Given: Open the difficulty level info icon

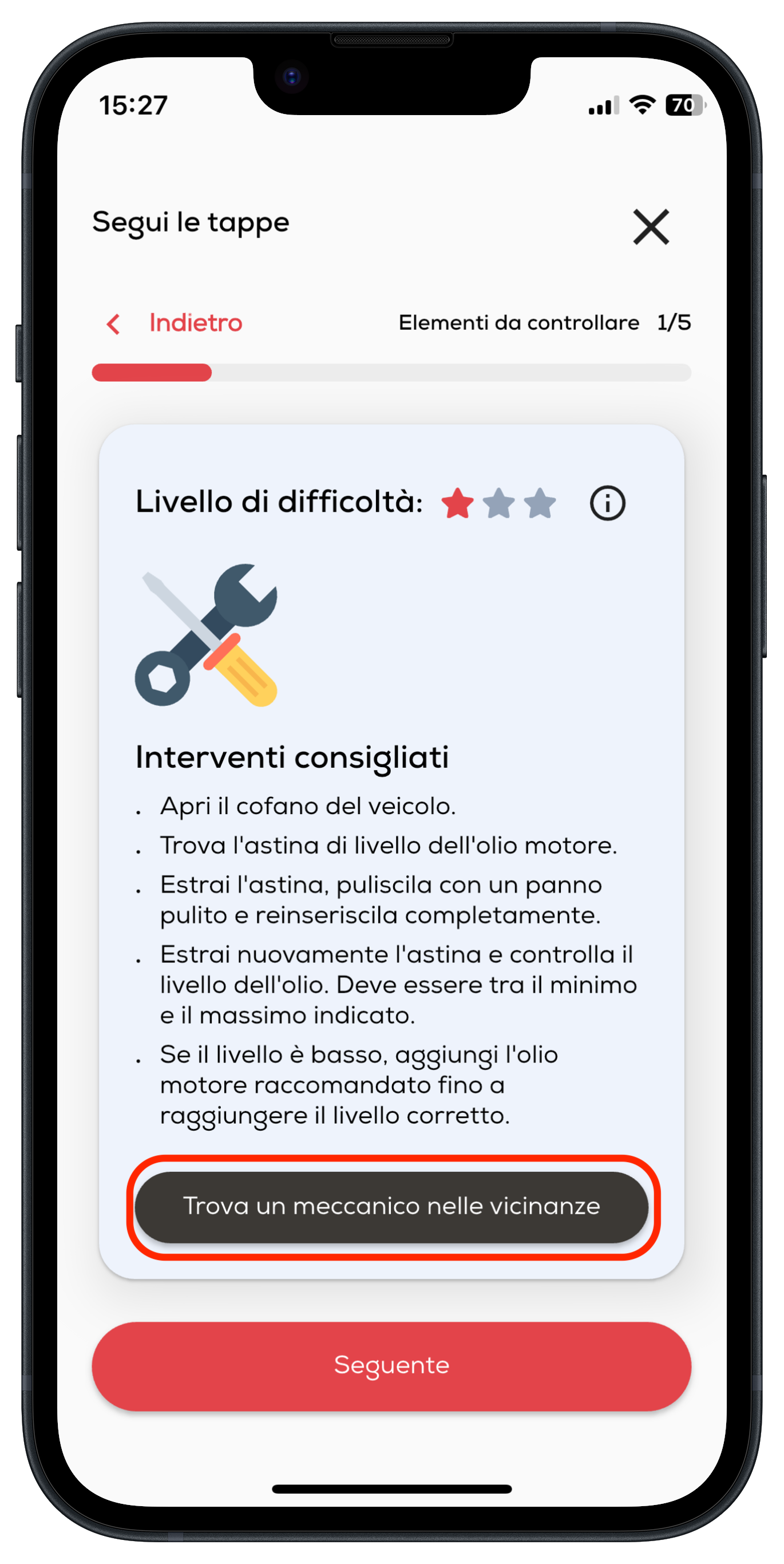Looking at the screenshot, I should [607, 503].
